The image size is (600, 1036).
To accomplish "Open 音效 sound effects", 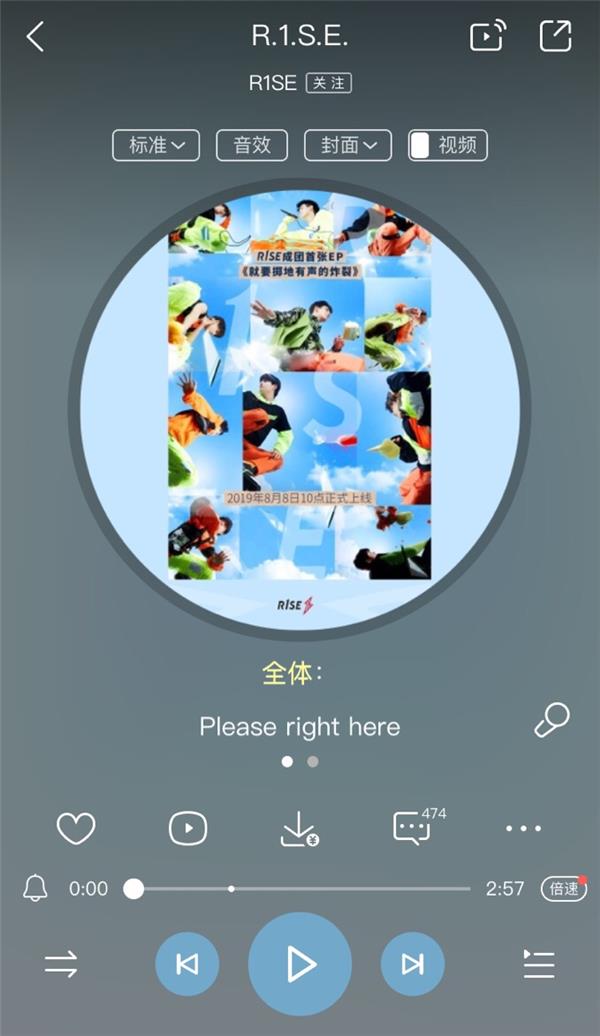I will [x=252, y=145].
